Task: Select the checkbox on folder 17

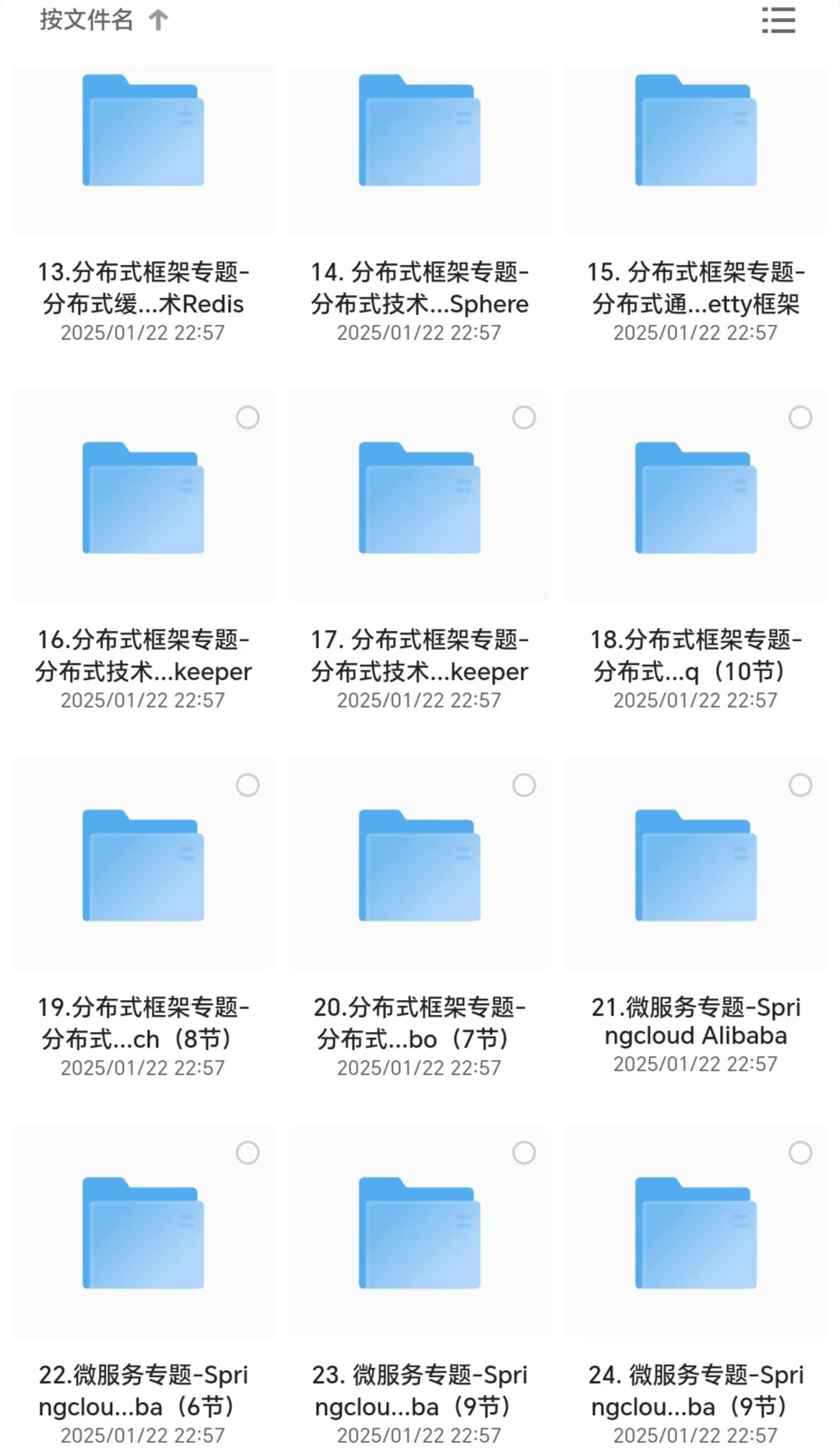Action: (524, 417)
